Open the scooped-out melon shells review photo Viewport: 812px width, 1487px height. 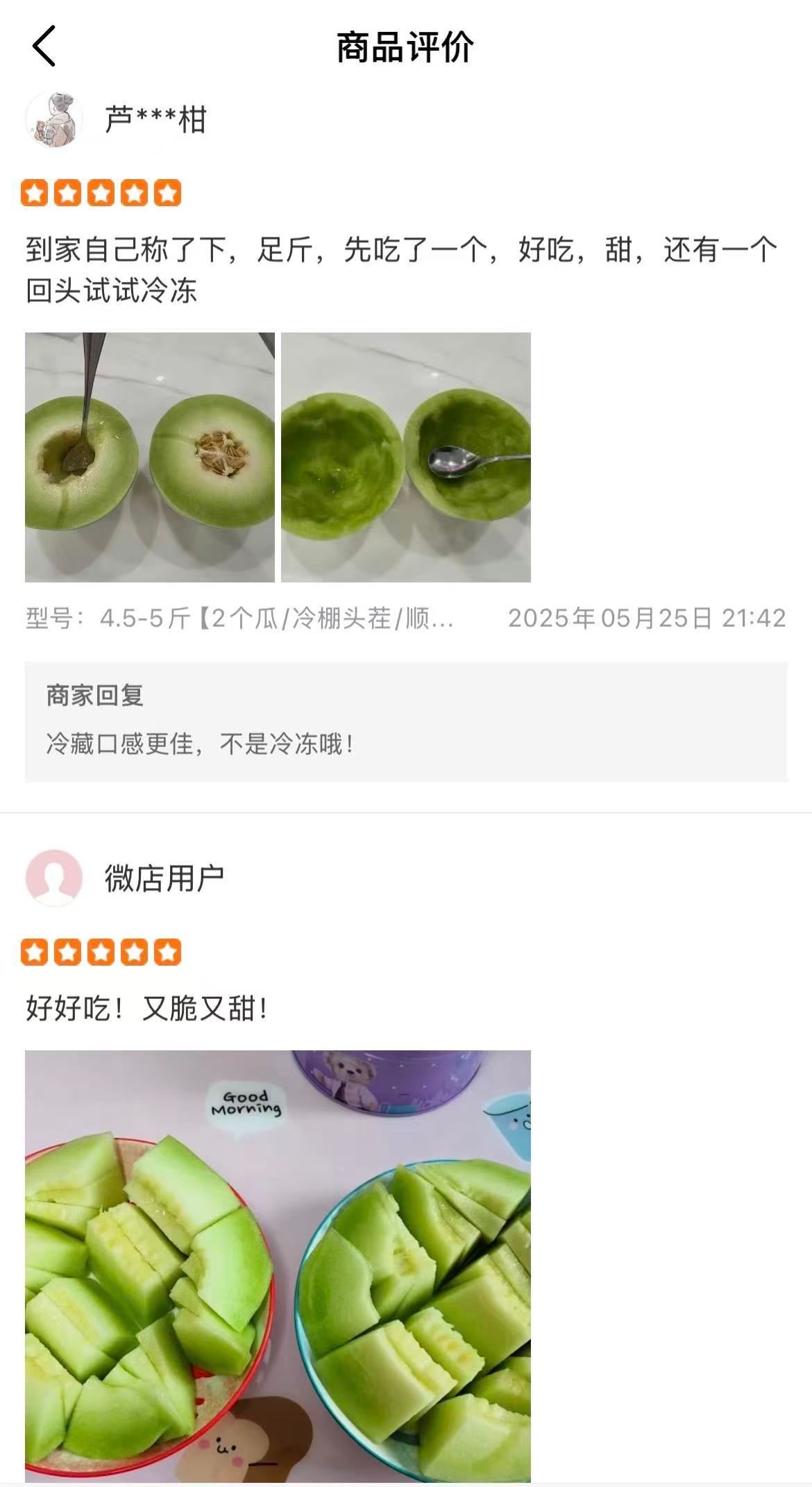pyautogui.click(x=406, y=457)
